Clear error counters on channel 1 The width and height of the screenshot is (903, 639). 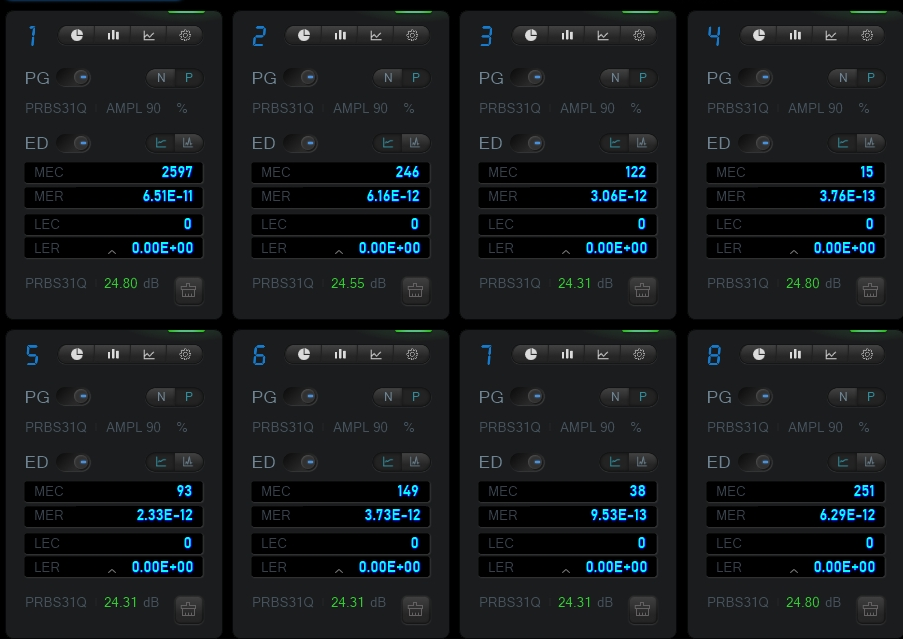[x=189, y=290]
